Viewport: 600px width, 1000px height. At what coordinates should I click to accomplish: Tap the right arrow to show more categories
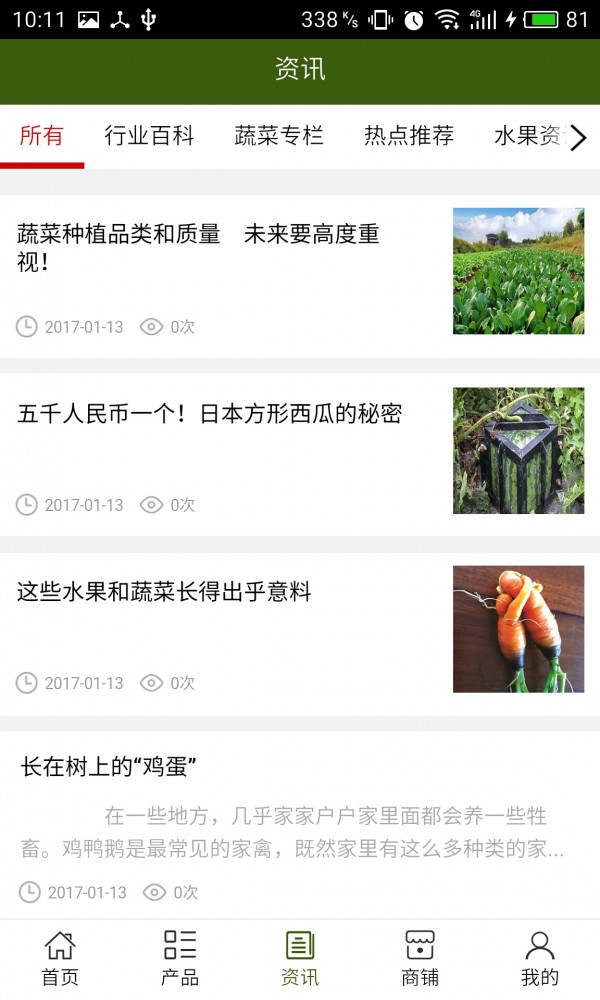(578, 138)
